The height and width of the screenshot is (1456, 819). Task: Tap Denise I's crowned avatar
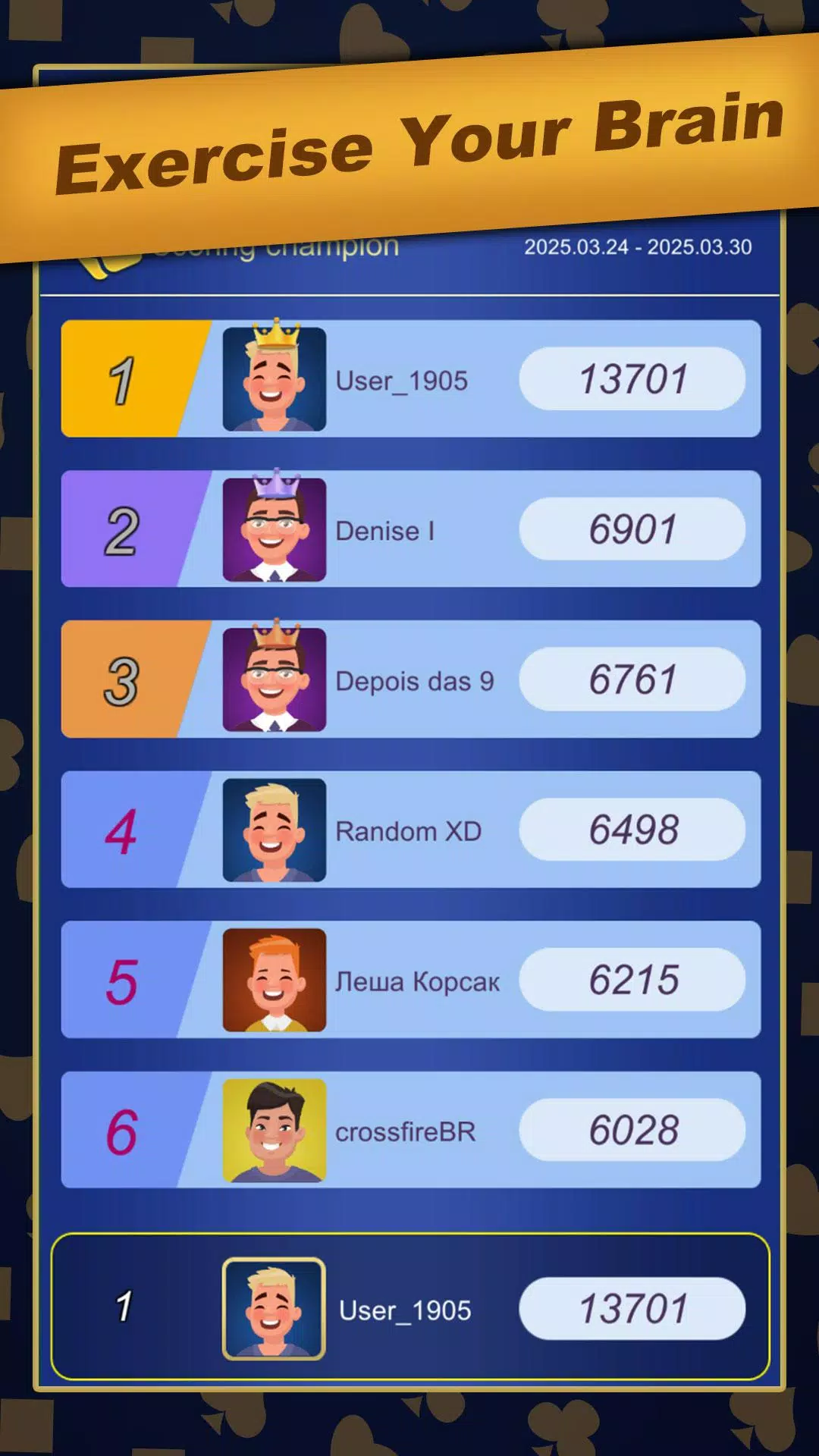tap(275, 529)
